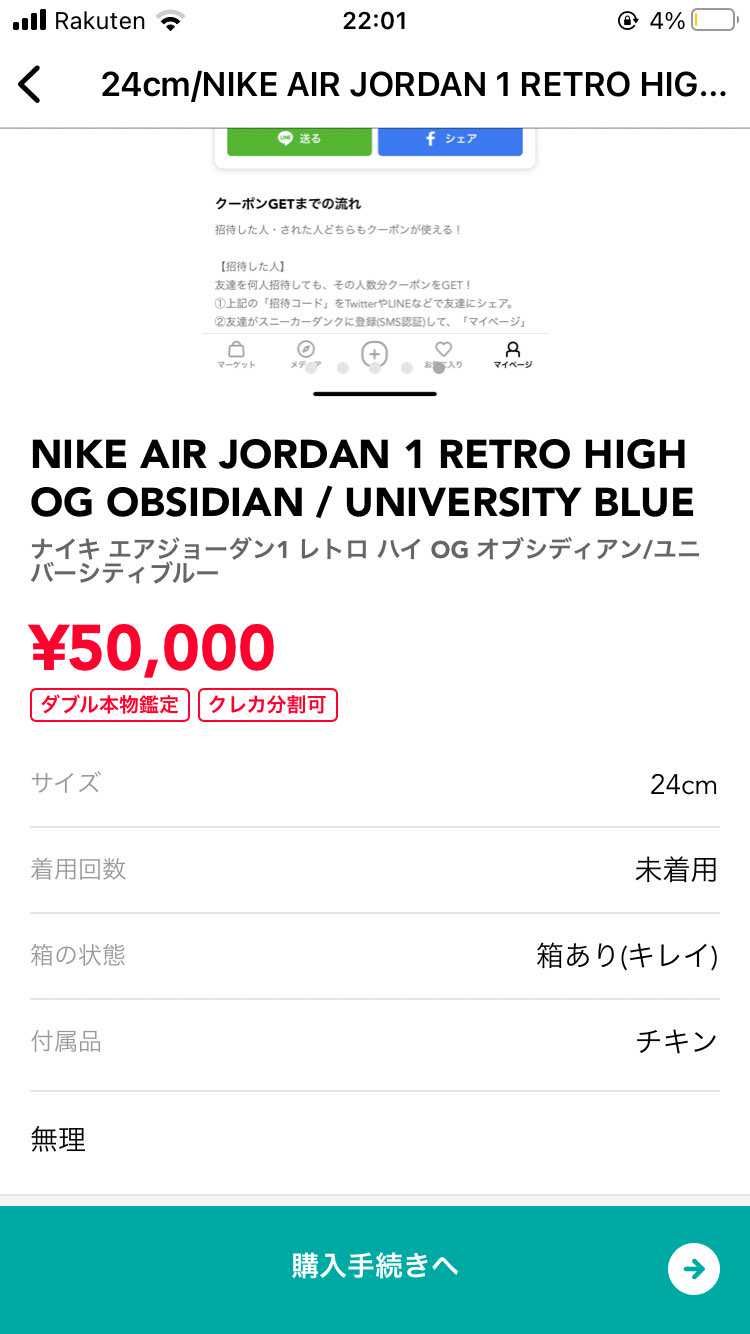Screen dimensions: 750x1334
Task: Tap the orange arrow circle icon
Action: [x=694, y=1267]
